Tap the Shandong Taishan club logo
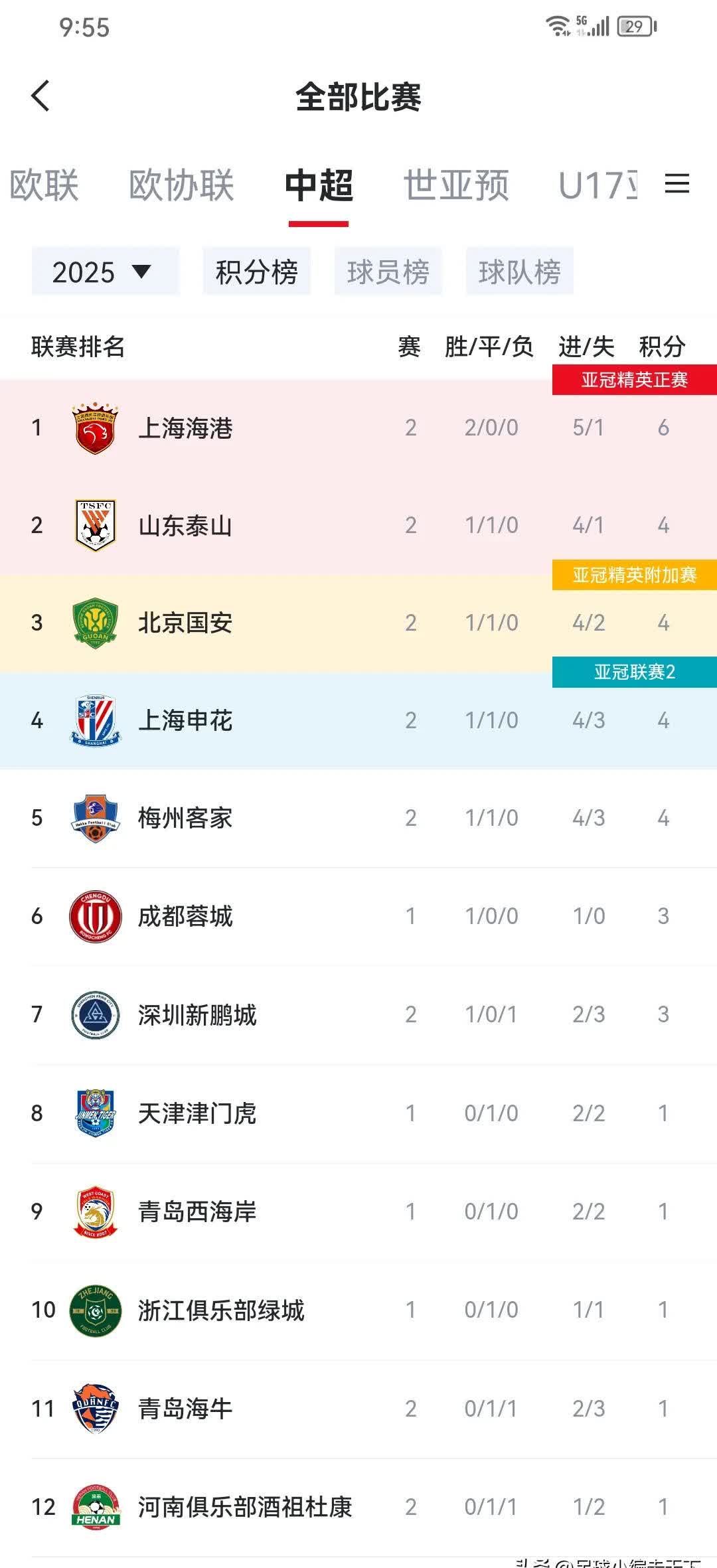 click(x=95, y=524)
